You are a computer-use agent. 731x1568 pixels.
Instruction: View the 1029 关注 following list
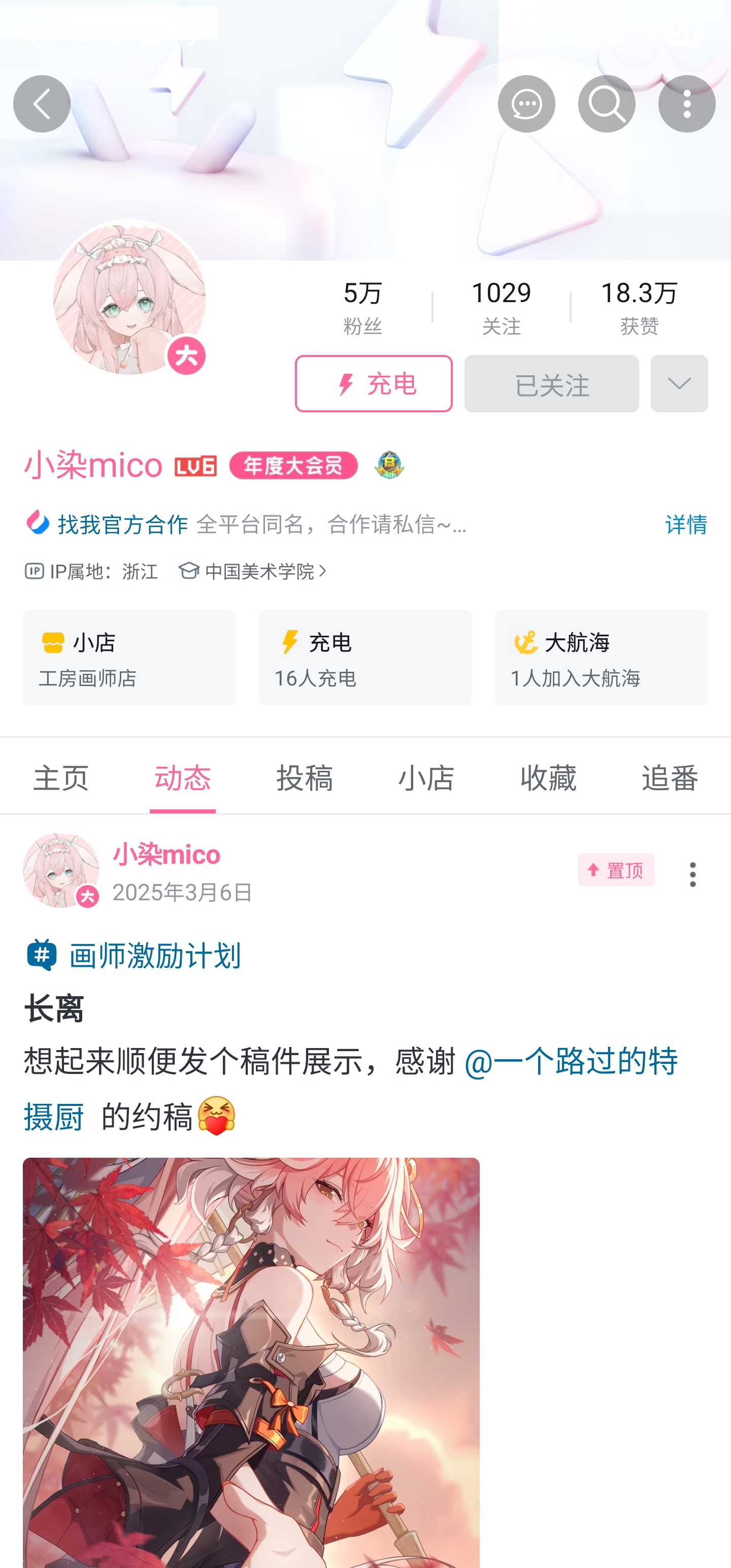[501, 307]
